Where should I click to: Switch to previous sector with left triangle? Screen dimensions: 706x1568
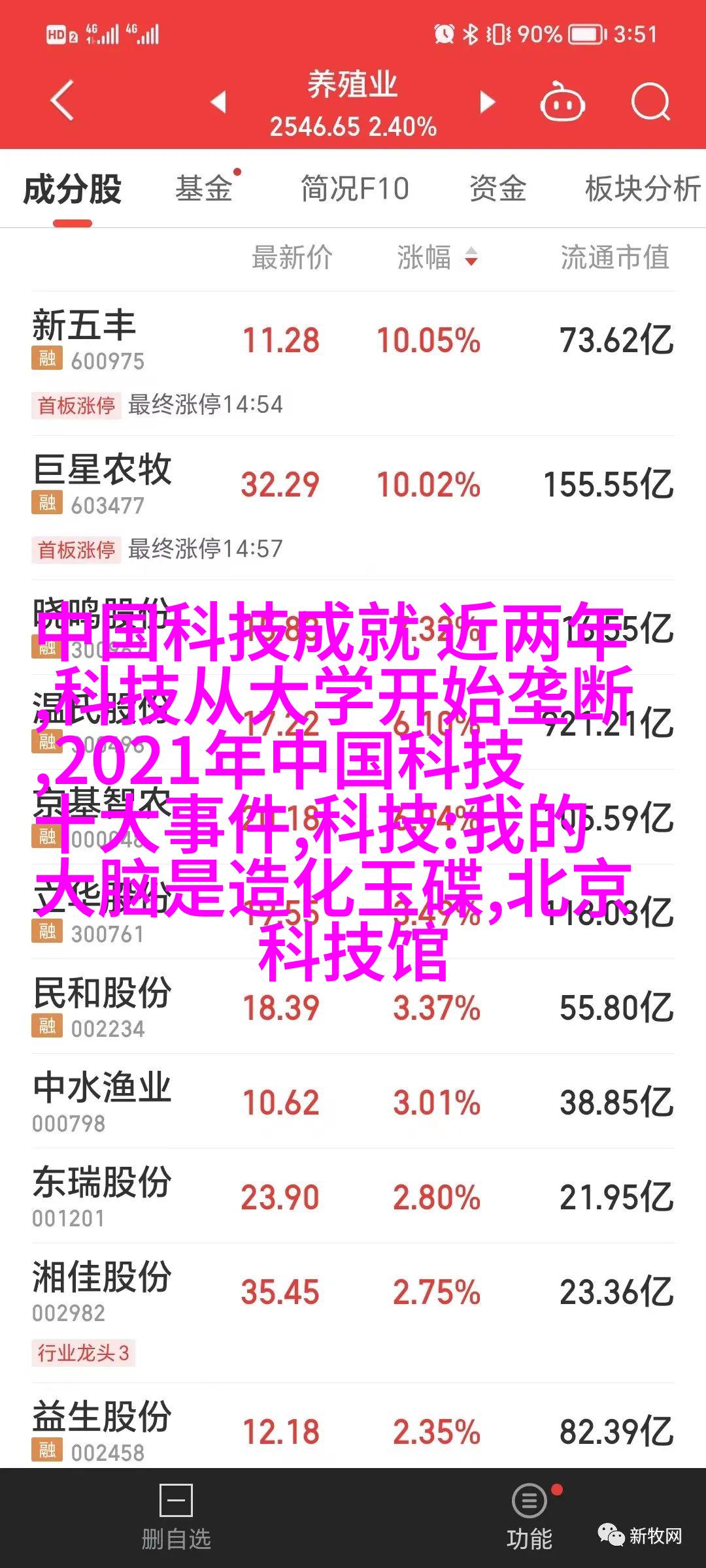pos(218,102)
